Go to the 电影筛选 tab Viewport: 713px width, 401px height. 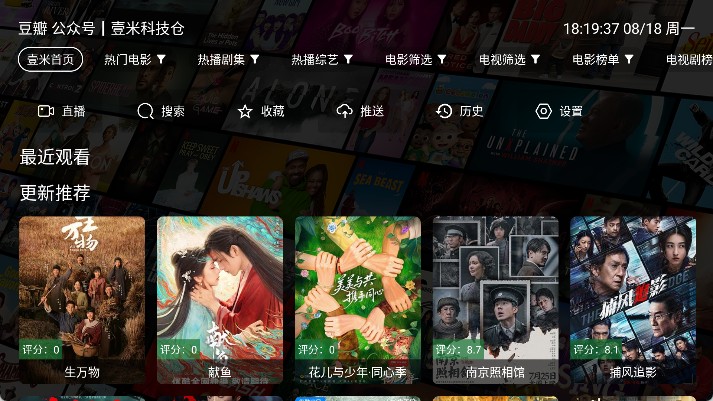coord(415,60)
